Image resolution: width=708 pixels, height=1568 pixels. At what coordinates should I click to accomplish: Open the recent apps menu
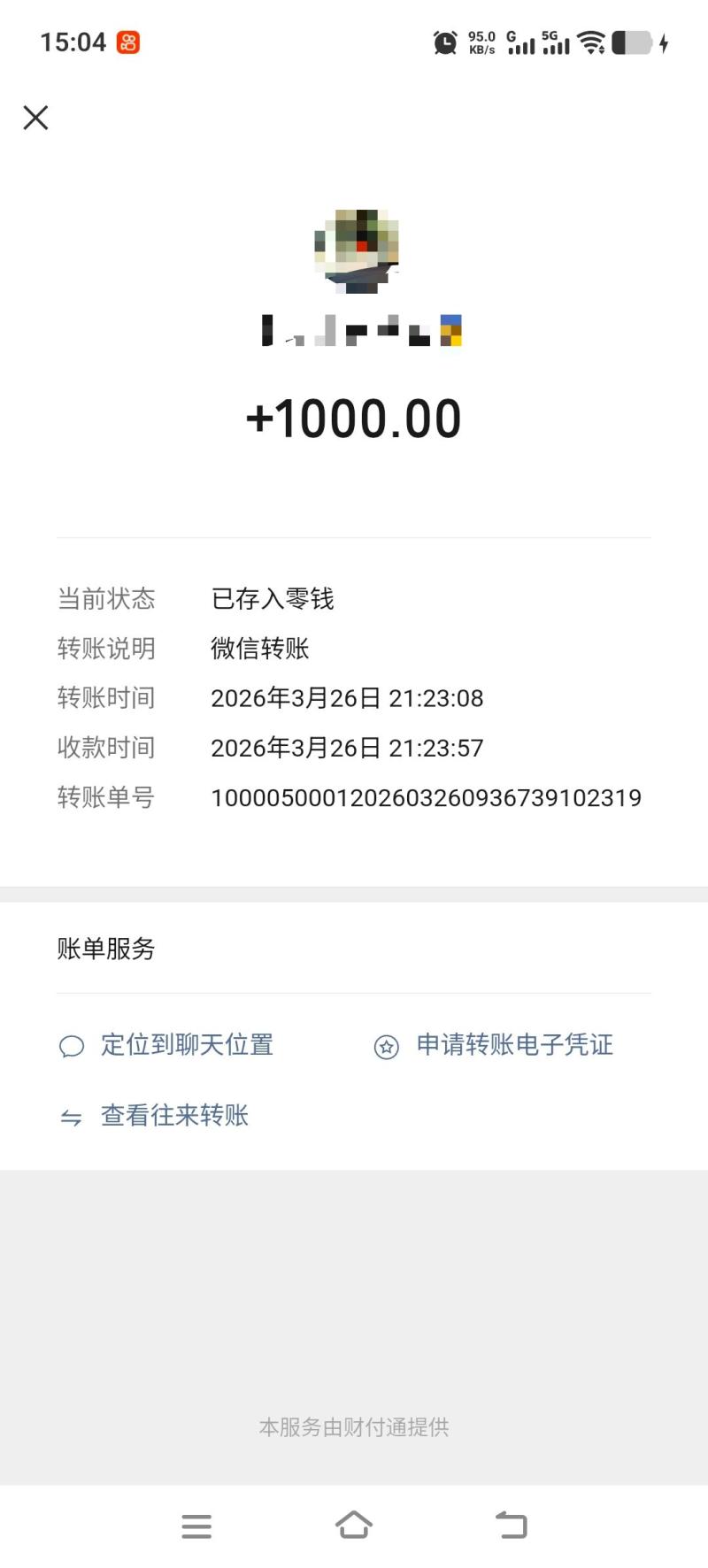click(196, 1526)
